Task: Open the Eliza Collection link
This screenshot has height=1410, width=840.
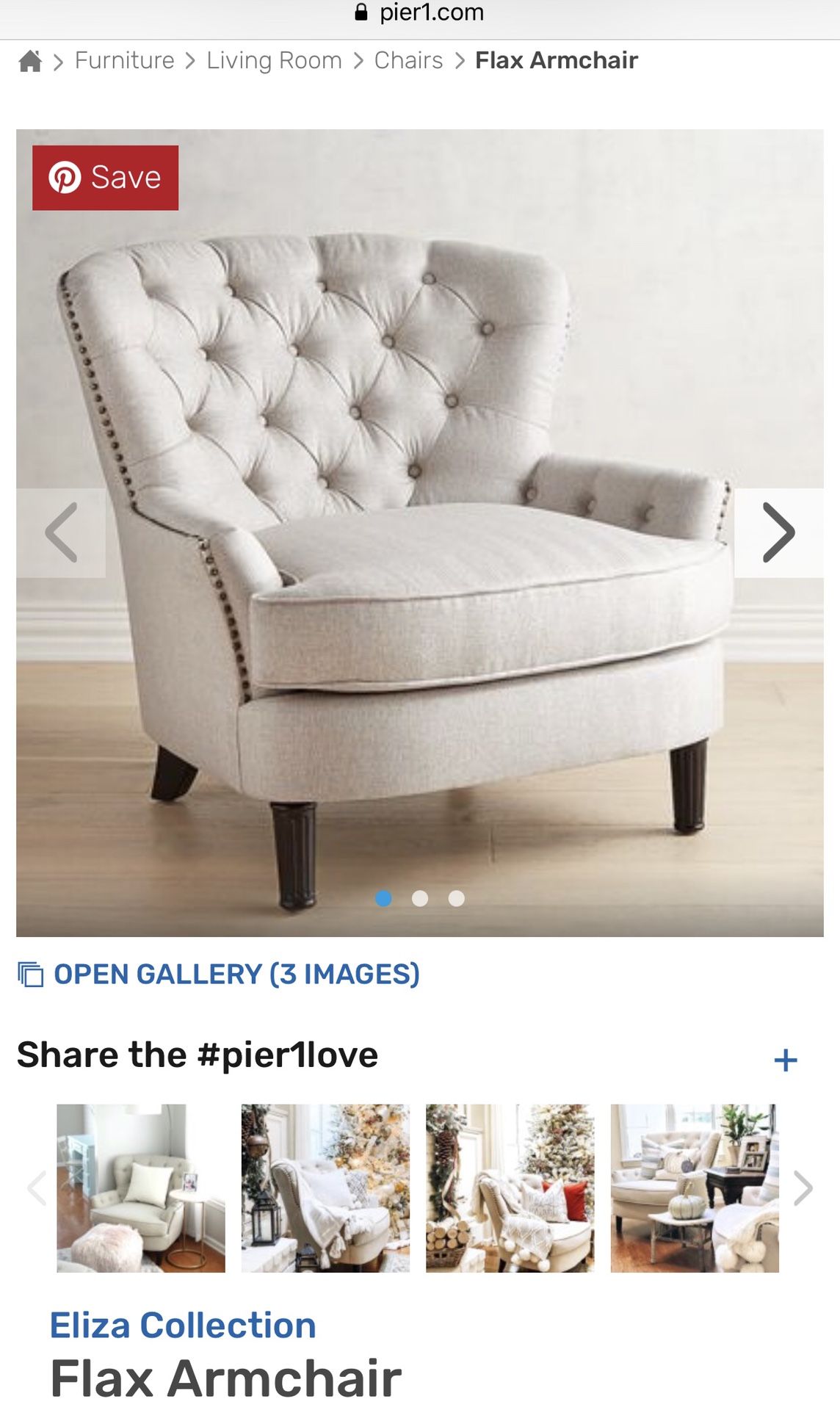Action: (x=183, y=1326)
